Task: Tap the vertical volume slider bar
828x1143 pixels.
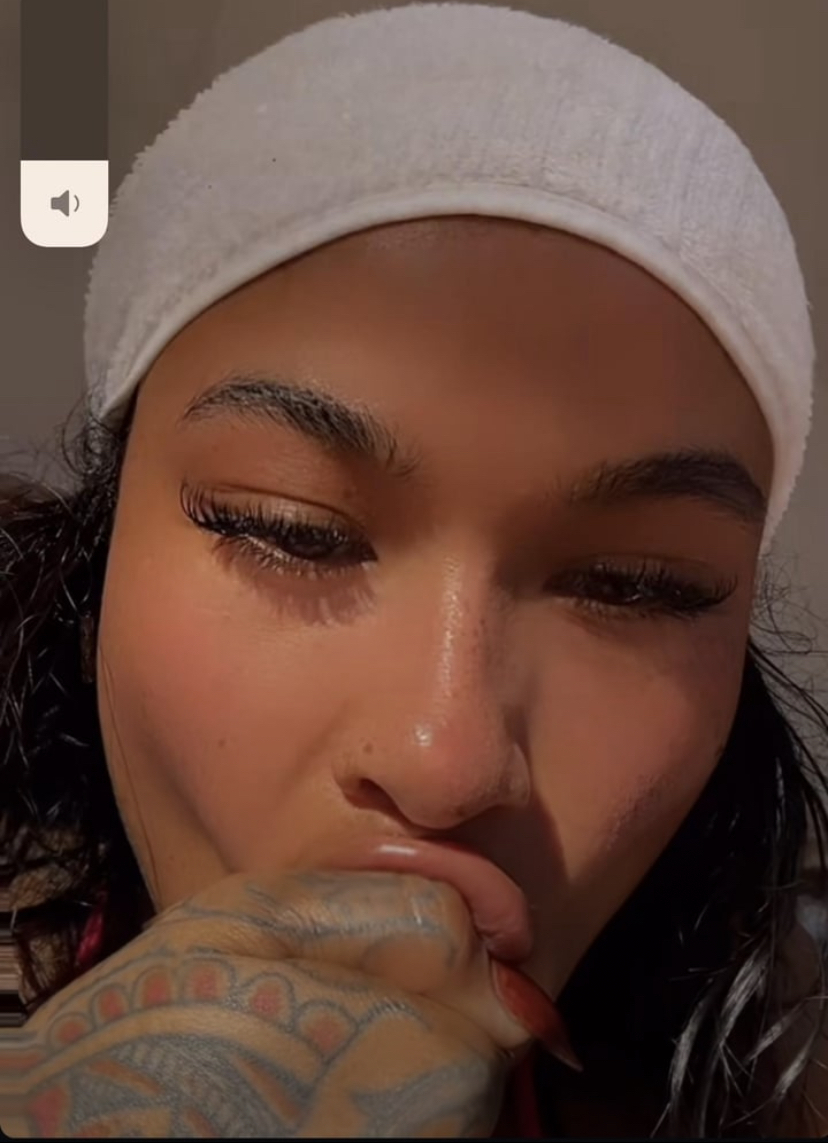Action: (x=64, y=80)
